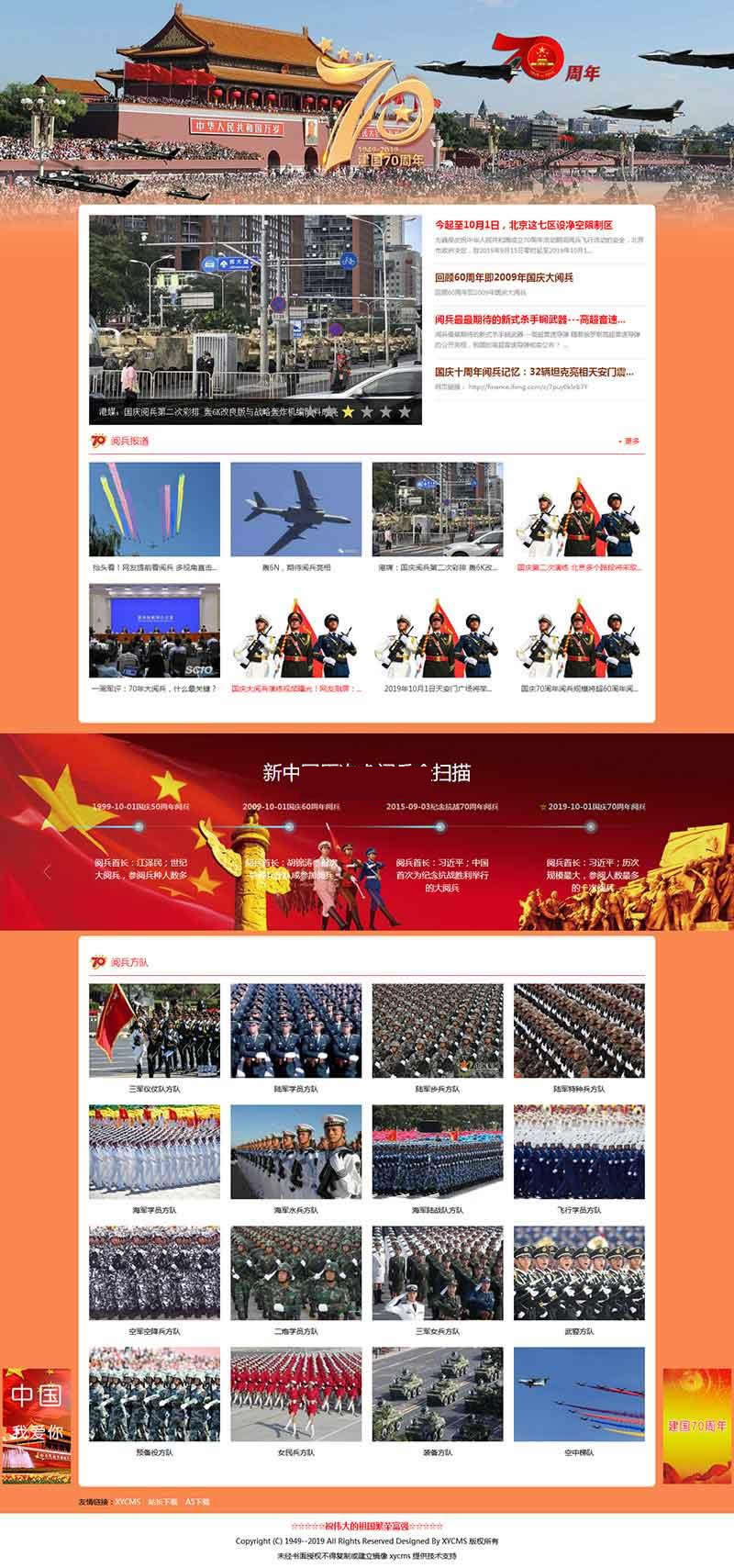Select the 1999-10-01 国庆50周年 timeline point
Image resolution: width=734 pixels, height=1568 pixels.
[139, 827]
